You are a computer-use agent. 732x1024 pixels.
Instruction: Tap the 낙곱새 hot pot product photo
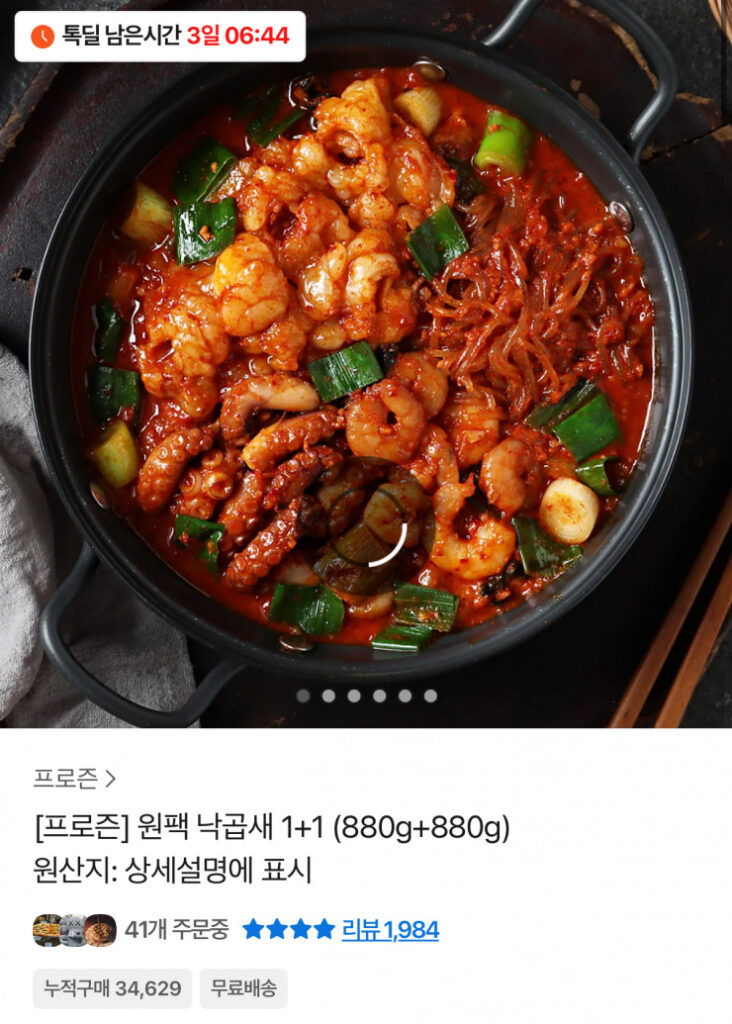click(366, 380)
